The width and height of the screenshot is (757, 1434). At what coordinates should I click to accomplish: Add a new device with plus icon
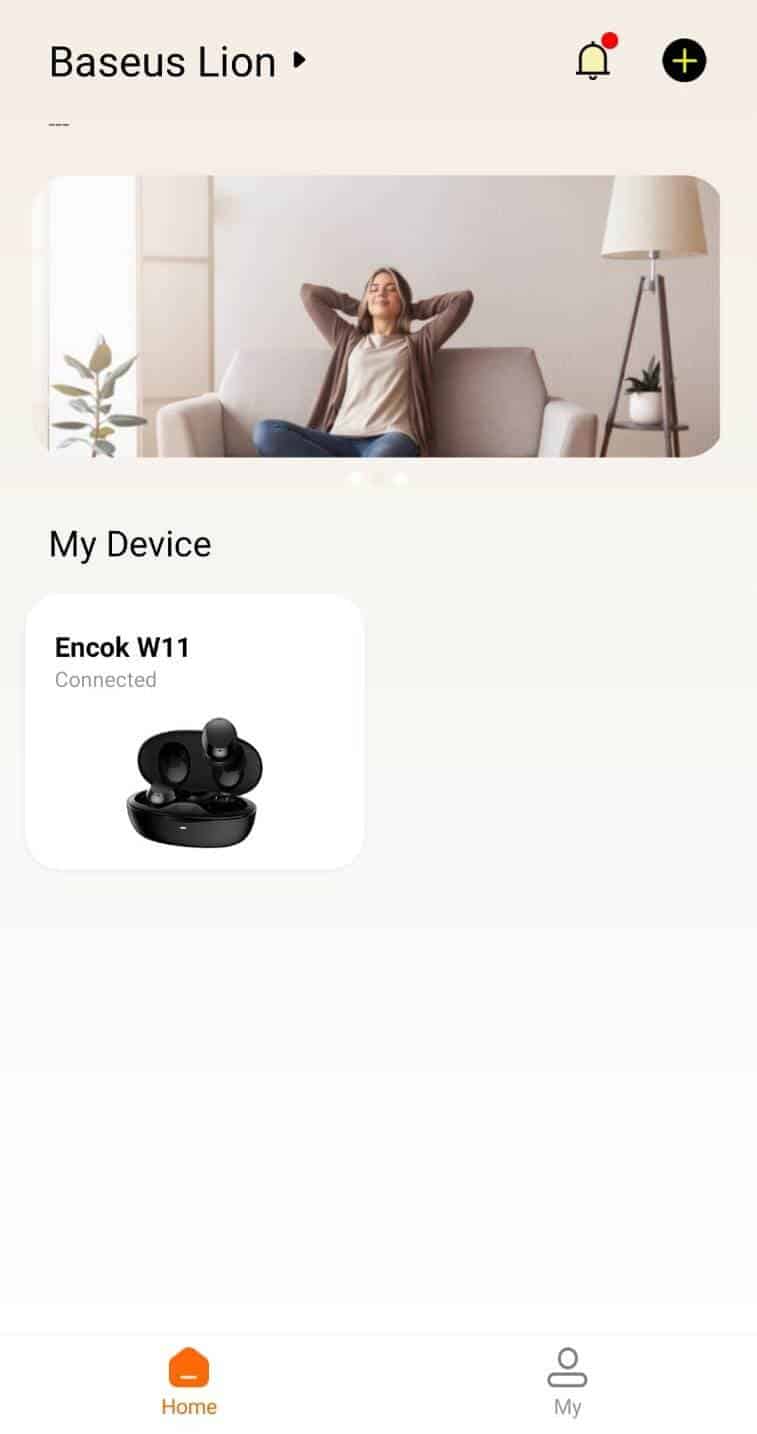tap(684, 61)
